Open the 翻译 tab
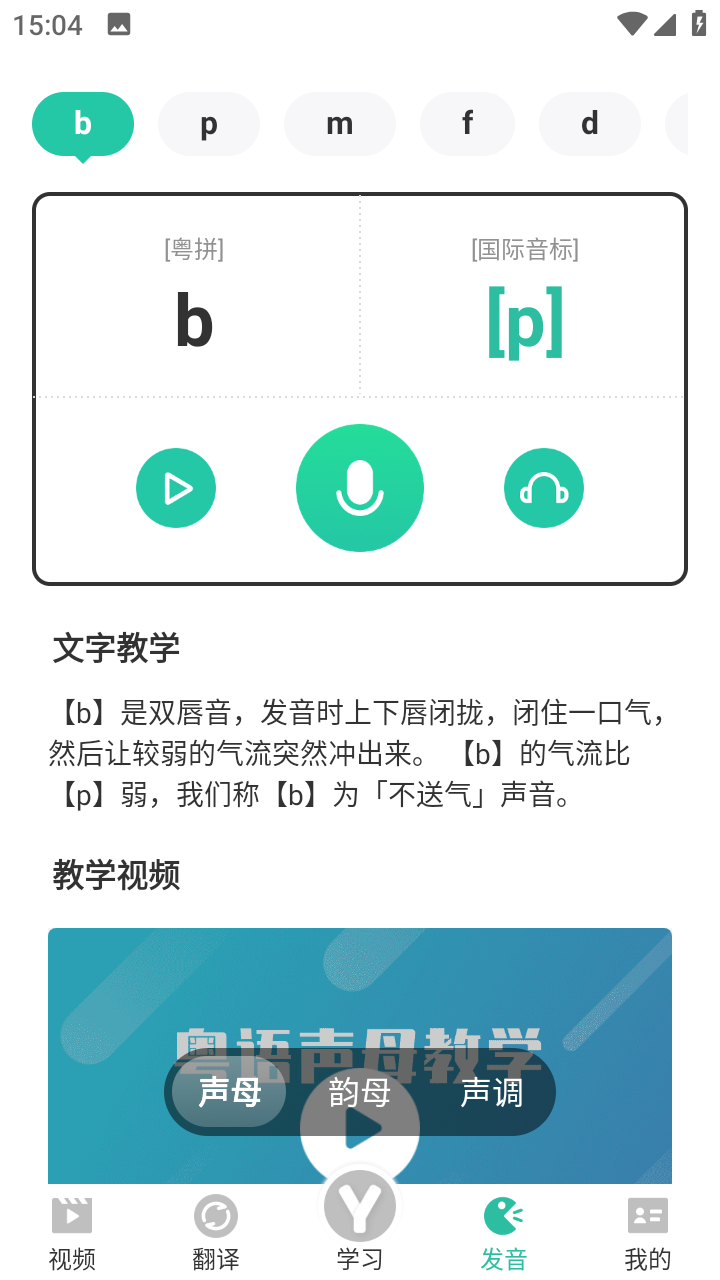Viewport: 720px width, 1280px height. tap(216, 1234)
